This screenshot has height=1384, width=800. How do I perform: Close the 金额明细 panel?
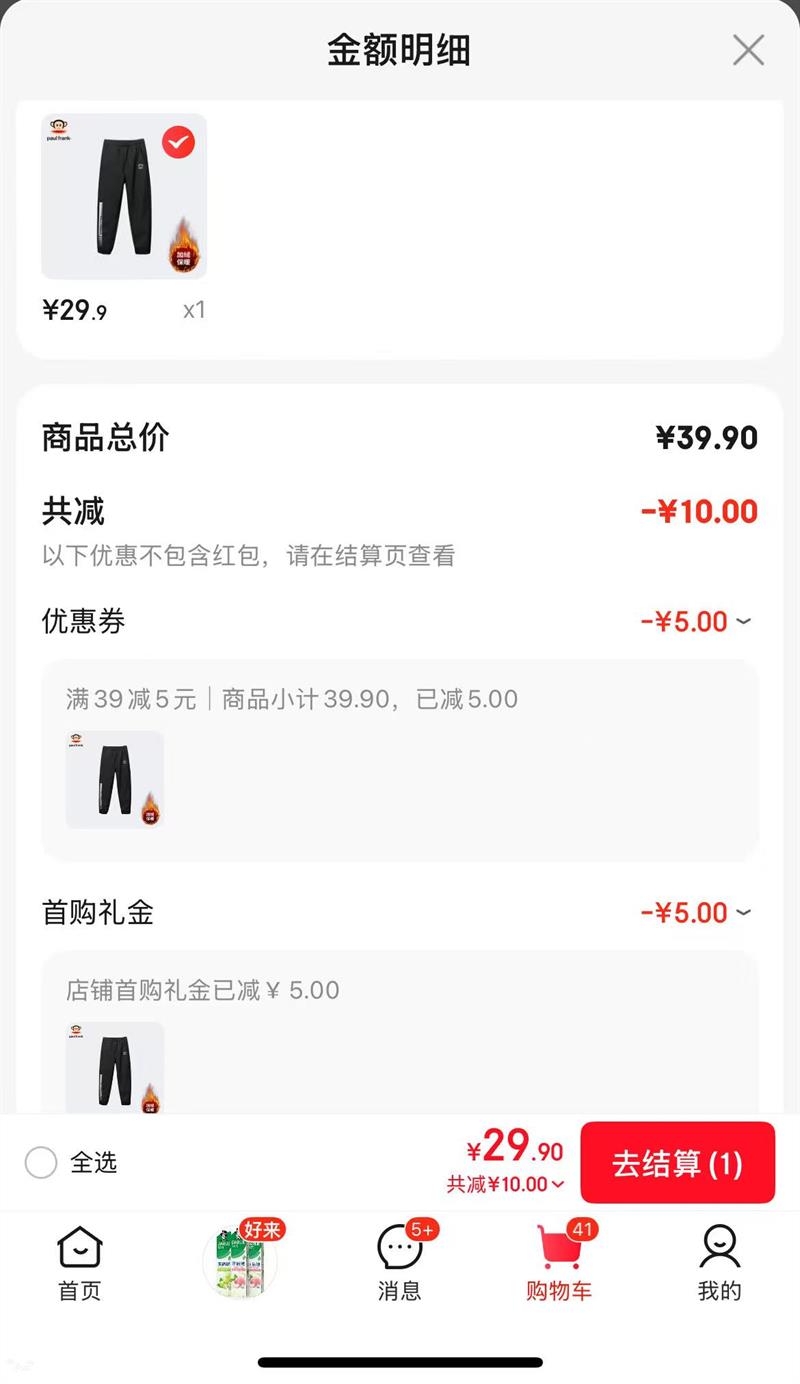(748, 50)
